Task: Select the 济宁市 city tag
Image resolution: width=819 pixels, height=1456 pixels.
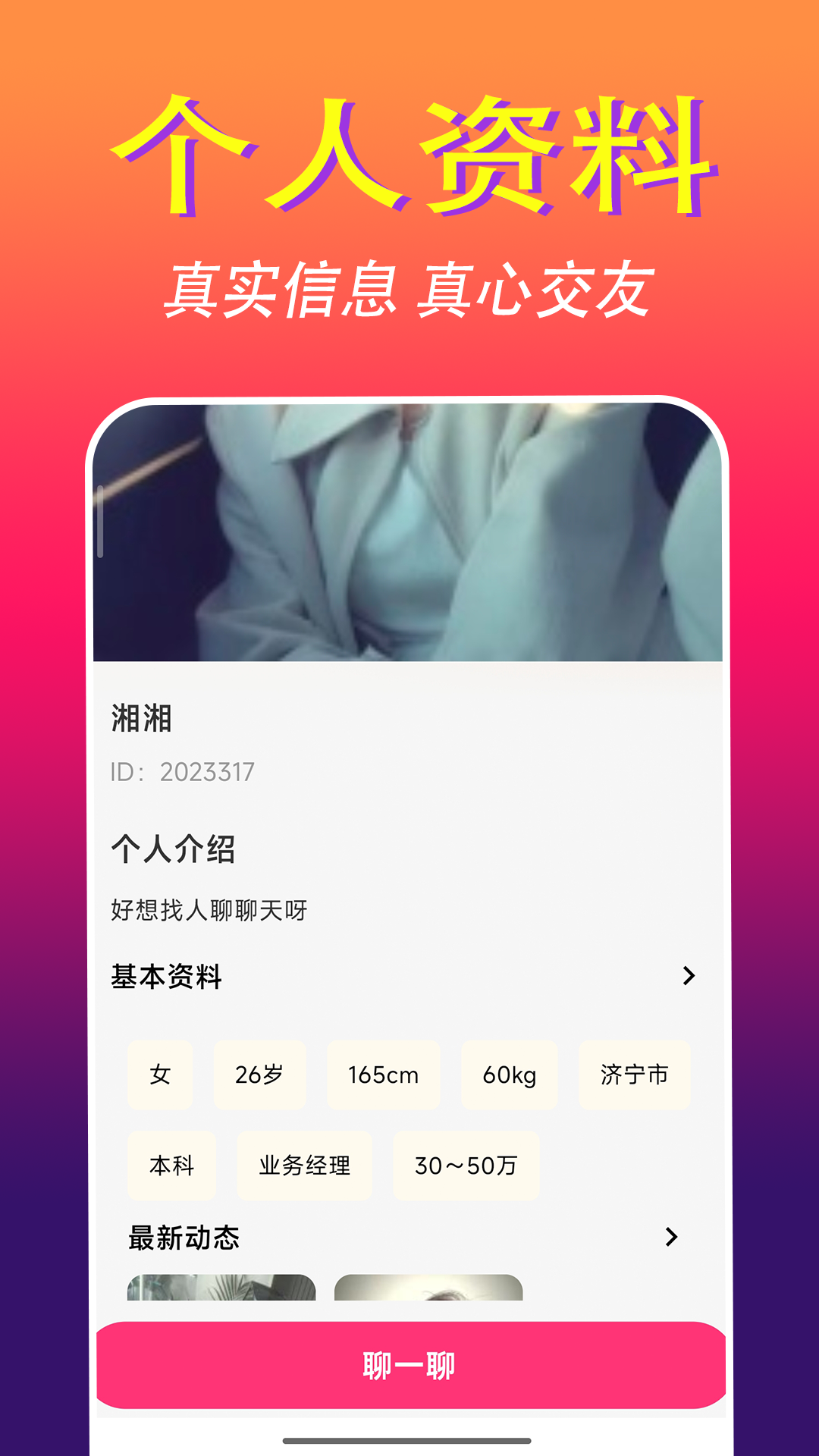Action: coord(634,1075)
